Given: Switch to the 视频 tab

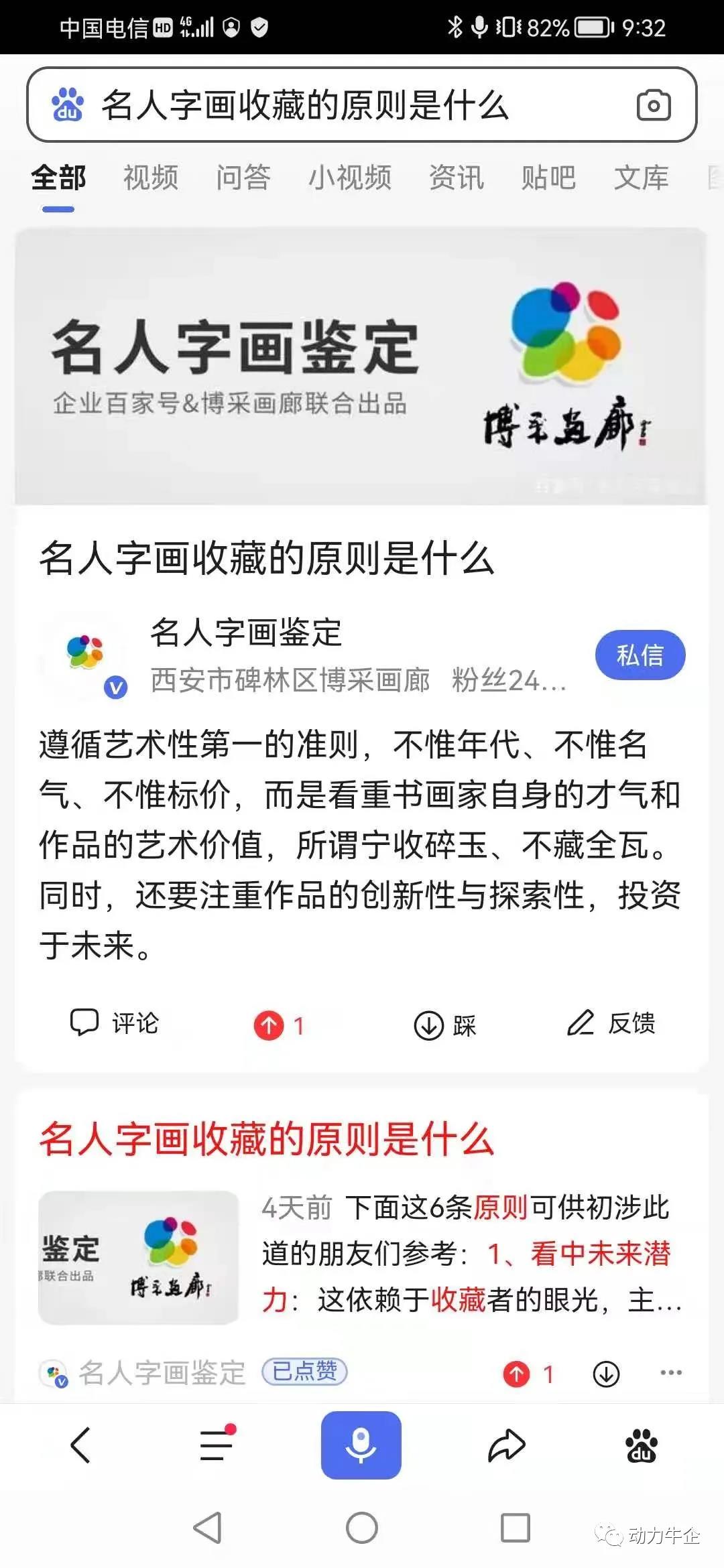Looking at the screenshot, I should [x=151, y=178].
